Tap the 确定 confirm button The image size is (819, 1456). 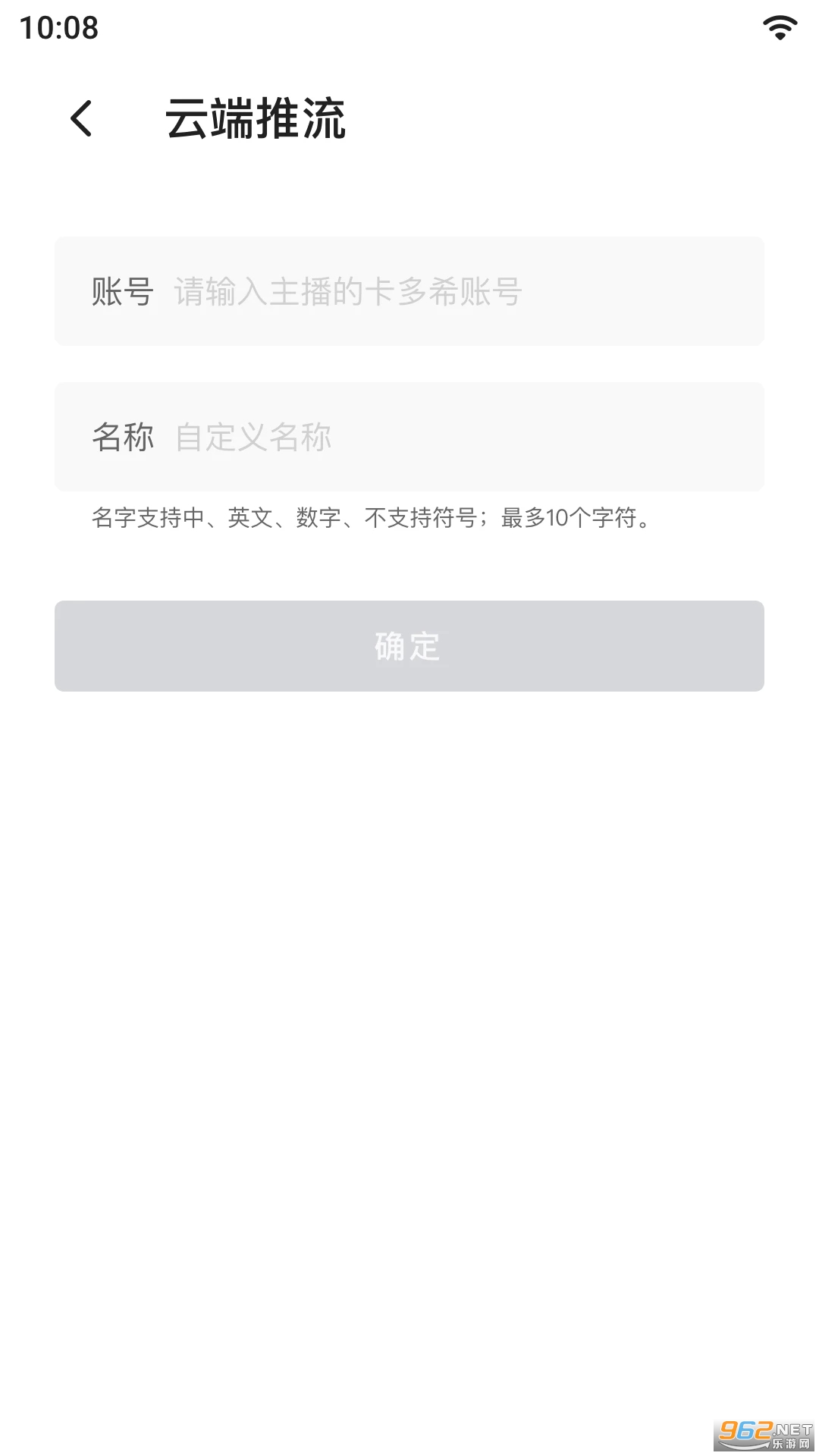point(409,646)
